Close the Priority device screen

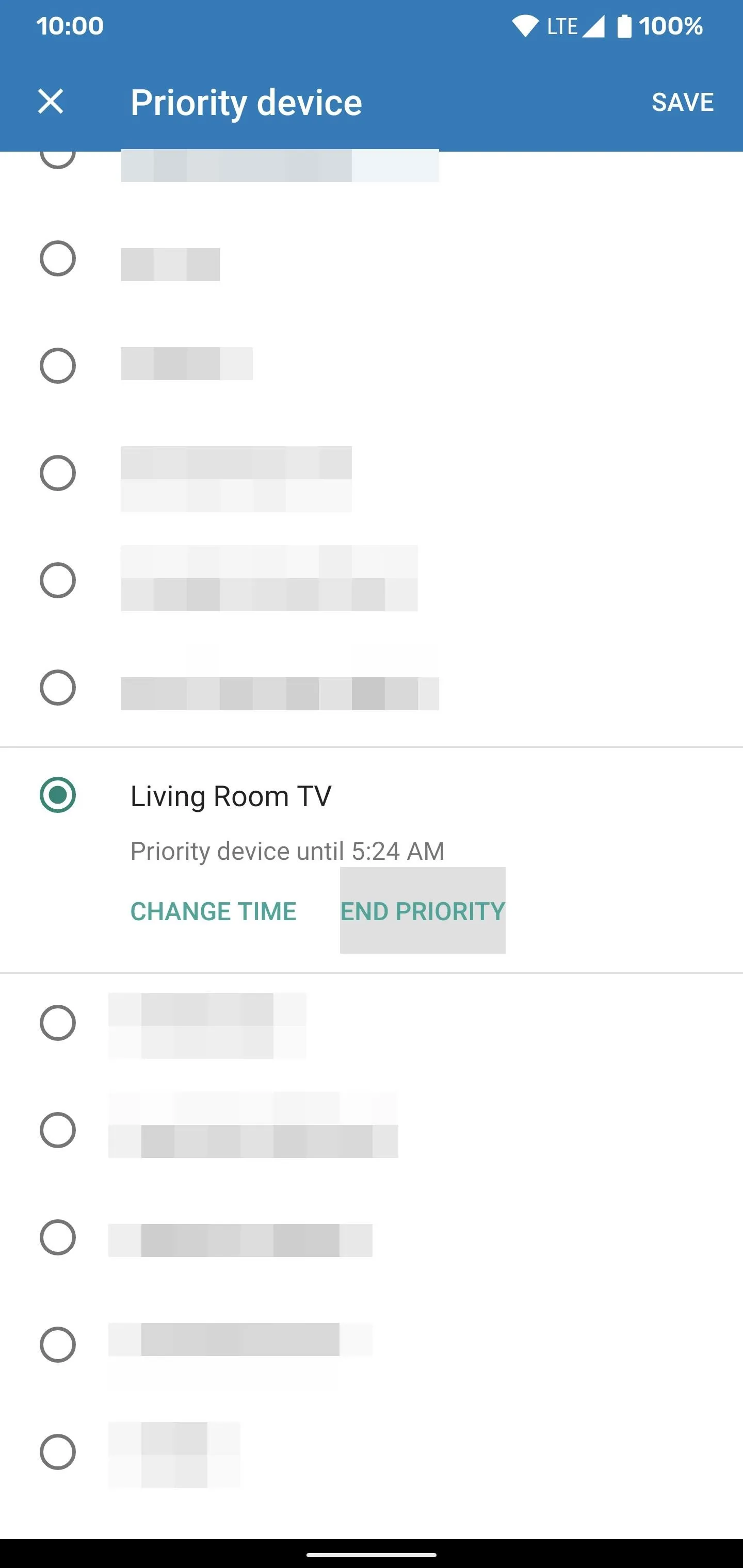[51, 101]
